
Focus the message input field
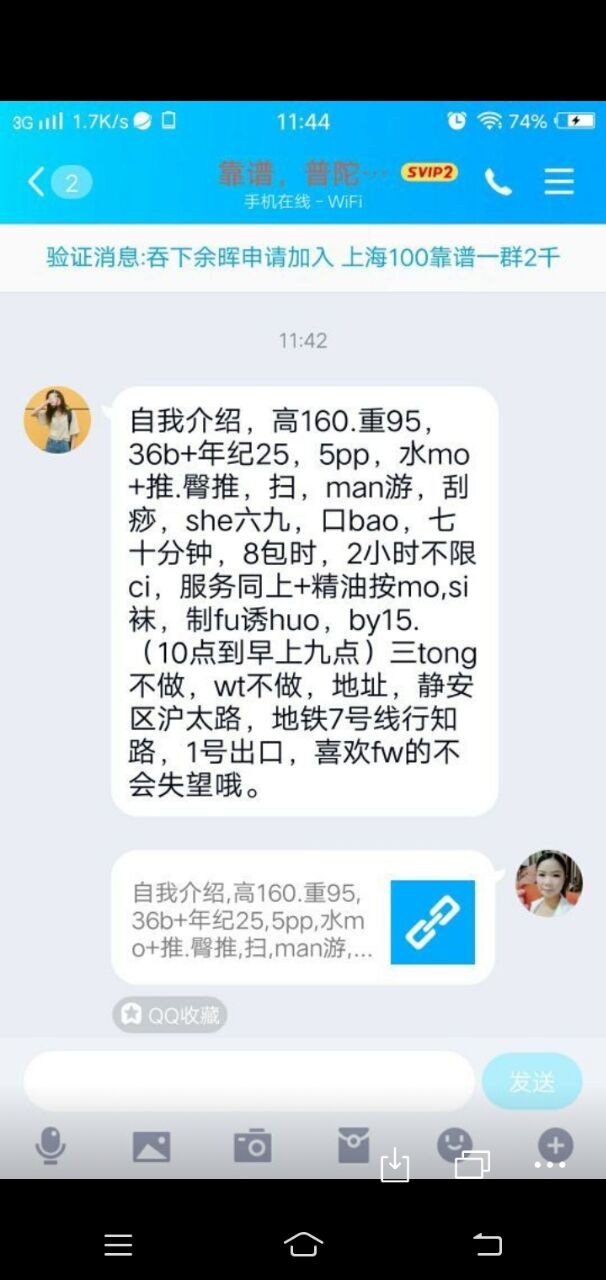[x=248, y=1080]
